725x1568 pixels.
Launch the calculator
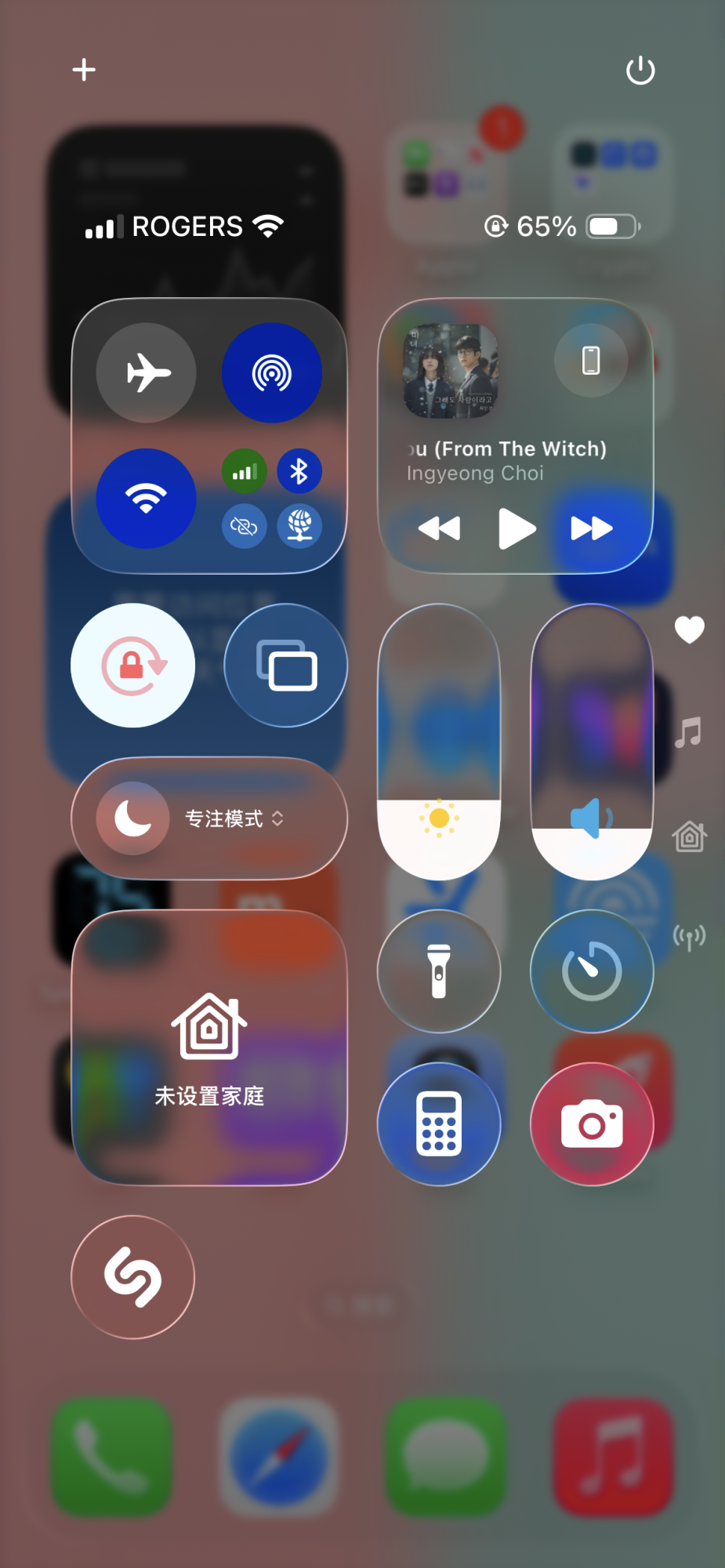[x=439, y=1124]
